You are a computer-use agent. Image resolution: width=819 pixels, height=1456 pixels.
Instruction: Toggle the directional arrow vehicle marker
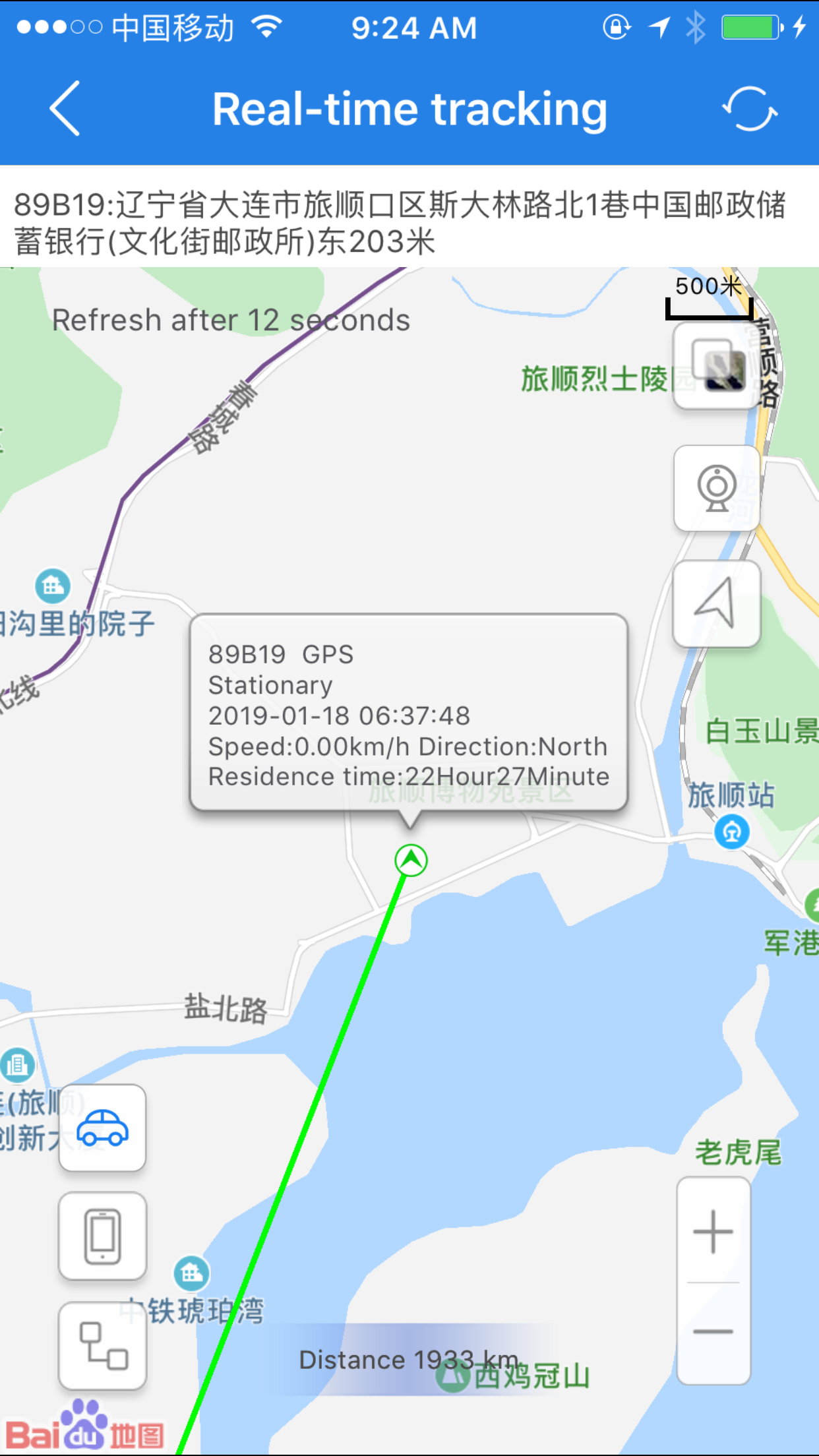tap(409, 861)
